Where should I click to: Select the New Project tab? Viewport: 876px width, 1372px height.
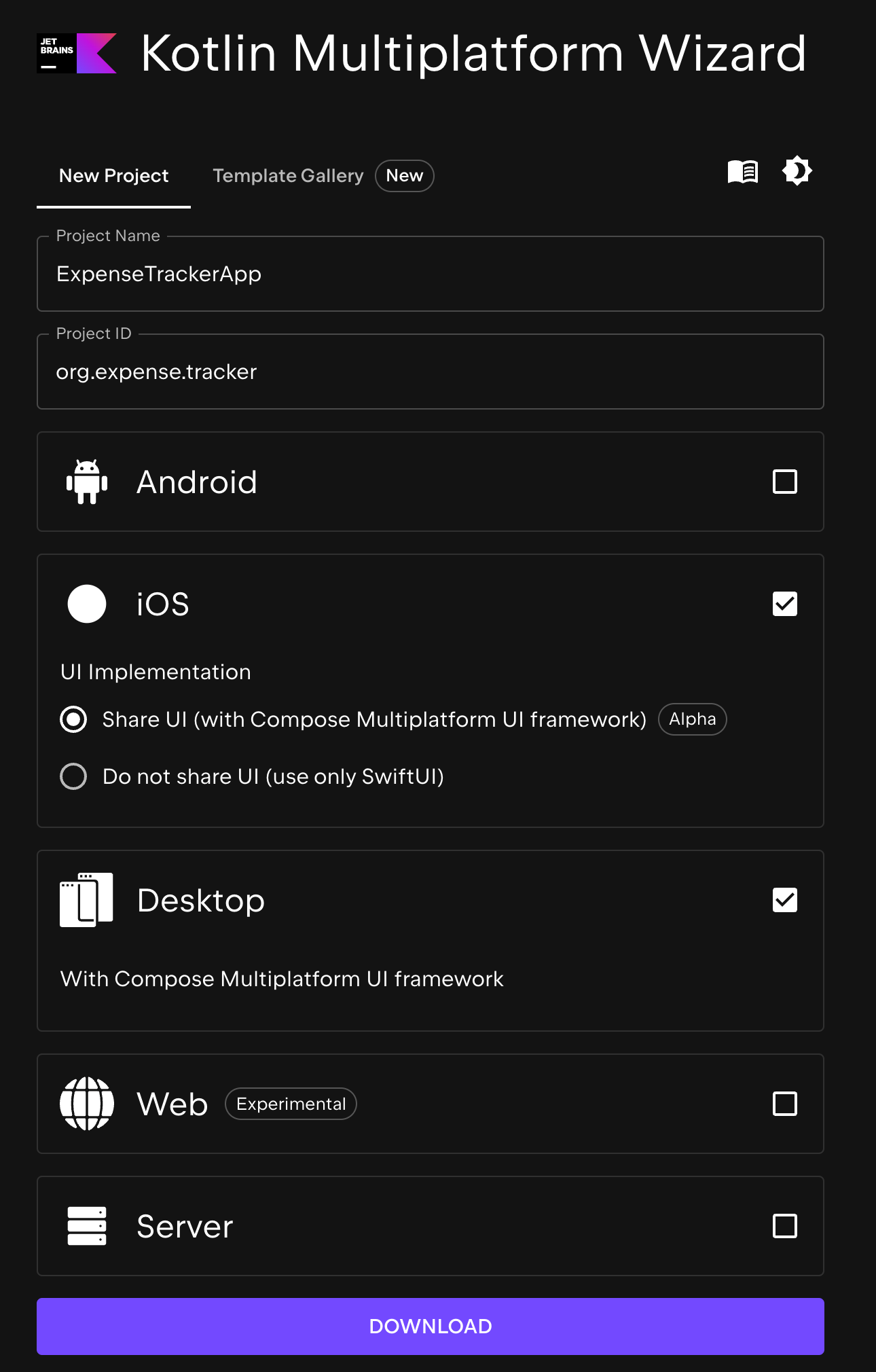pyautogui.click(x=113, y=176)
